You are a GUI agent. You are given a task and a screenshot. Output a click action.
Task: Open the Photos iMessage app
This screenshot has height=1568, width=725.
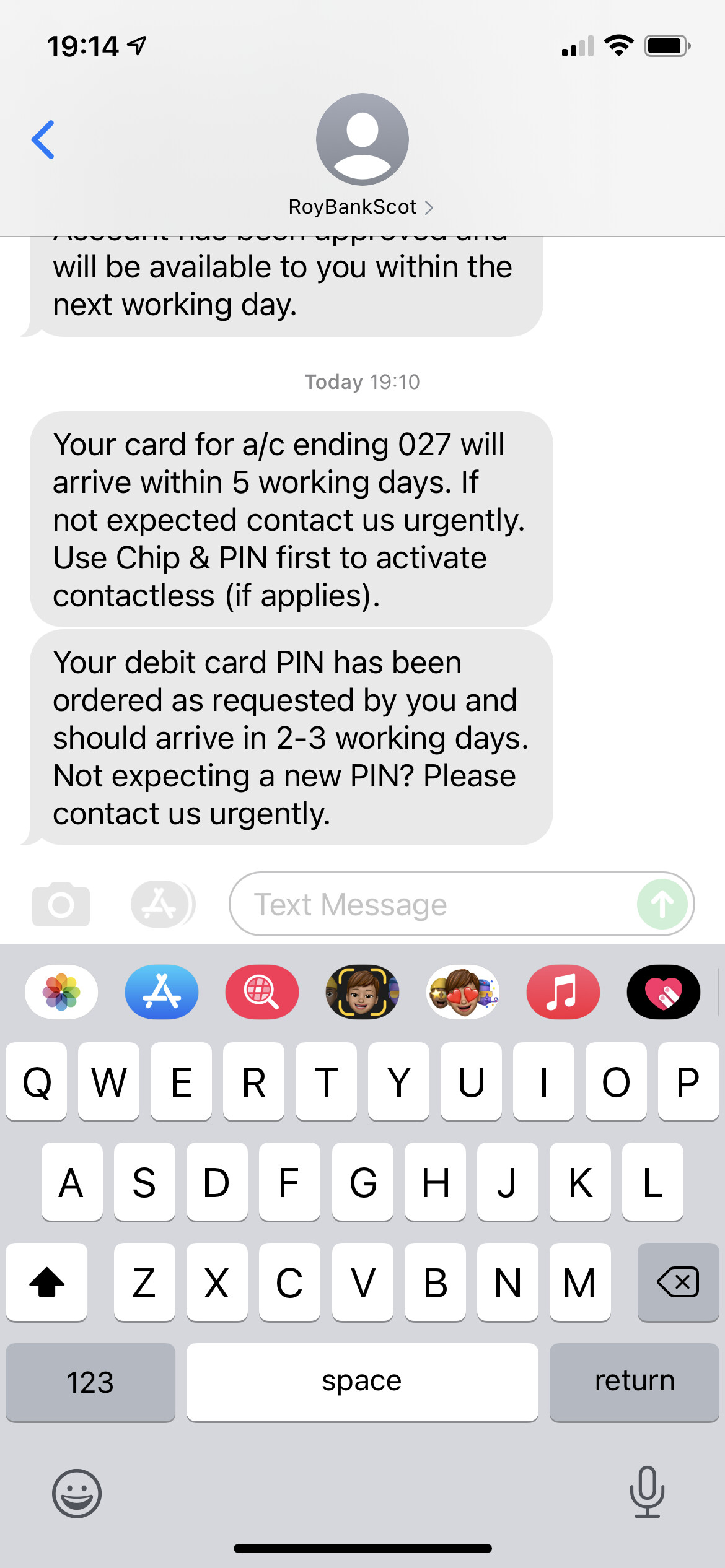click(x=61, y=991)
